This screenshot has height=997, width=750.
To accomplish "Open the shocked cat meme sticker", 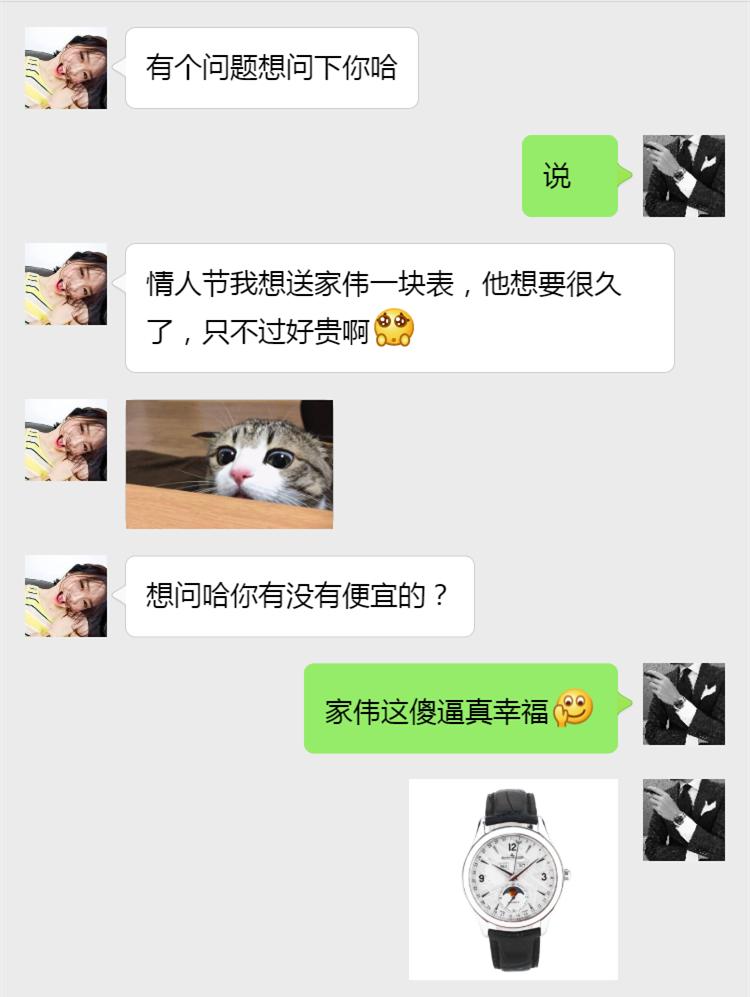I will (230, 462).
